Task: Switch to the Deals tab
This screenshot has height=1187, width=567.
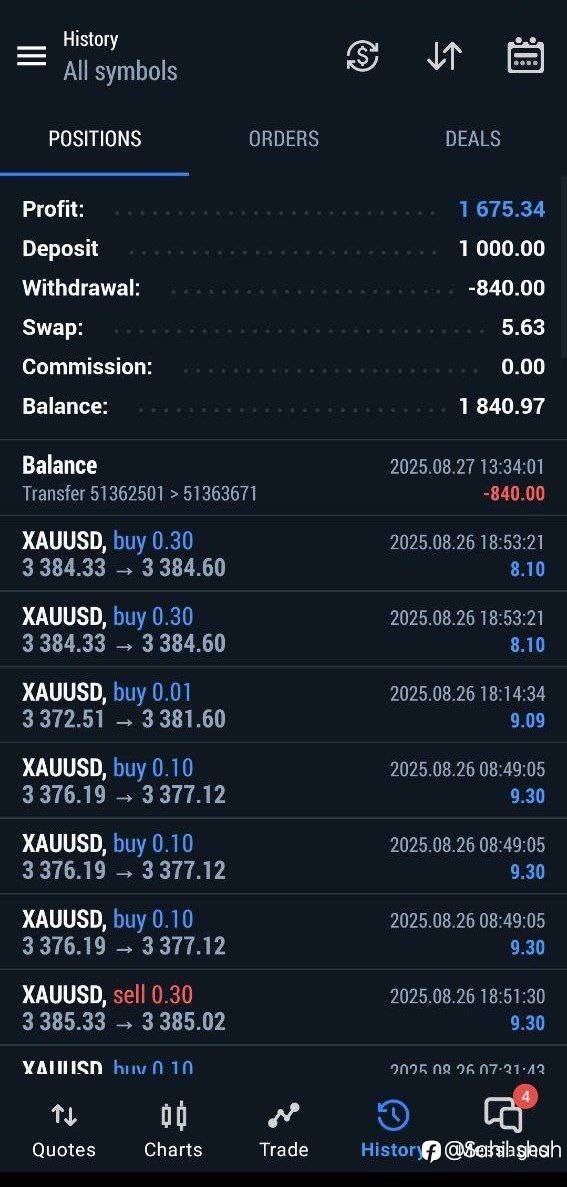Action: point(472,139)
